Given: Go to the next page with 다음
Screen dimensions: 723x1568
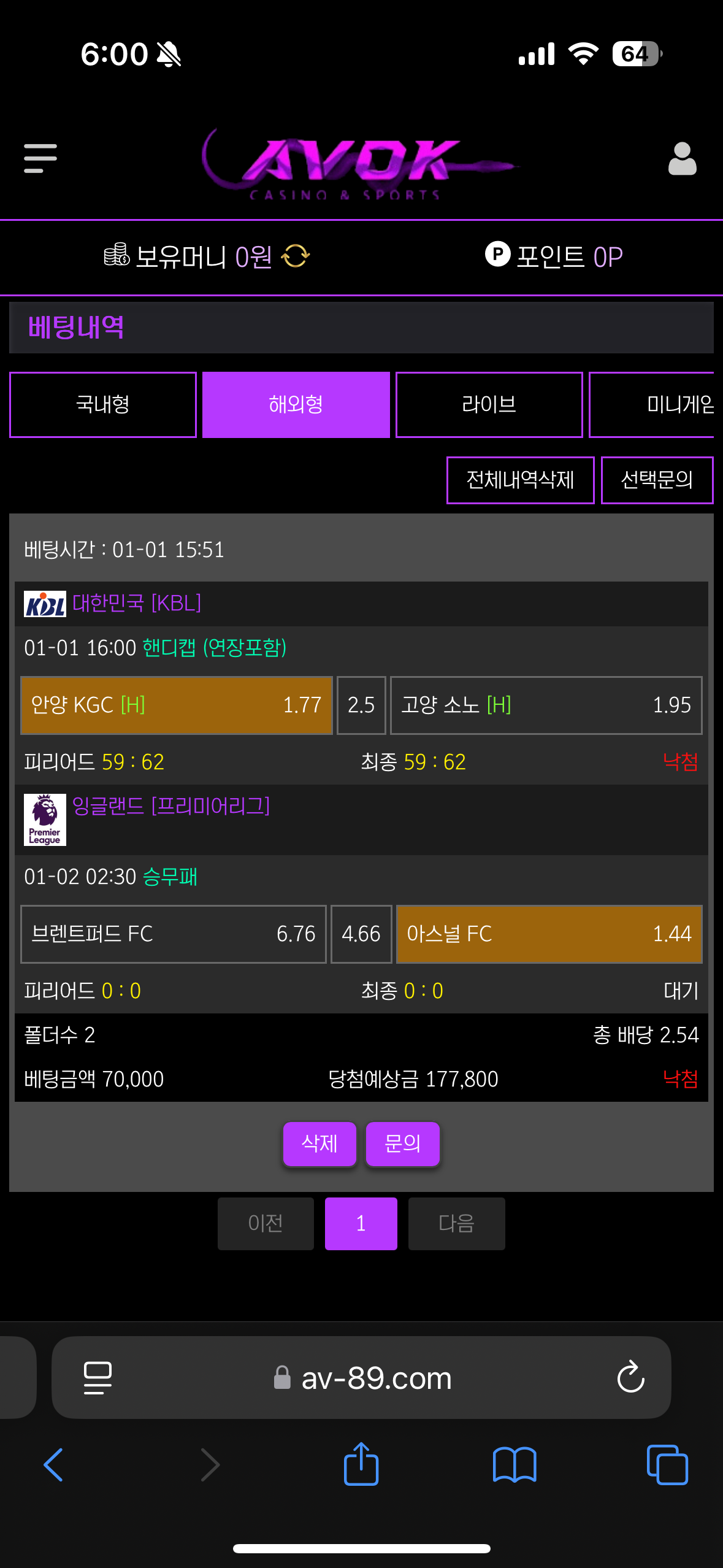Looking at the screenshot, I should point(456,1223).
